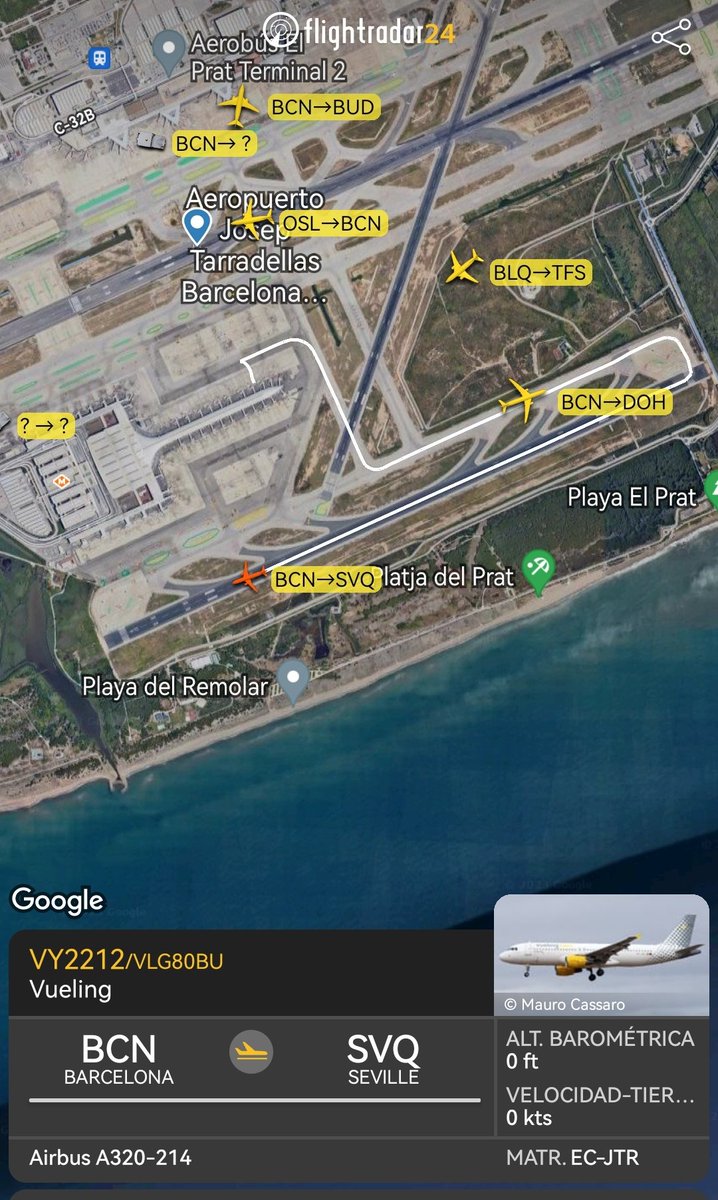
Task: View the Vueling aircraft photo
Action: pos(601,955)
